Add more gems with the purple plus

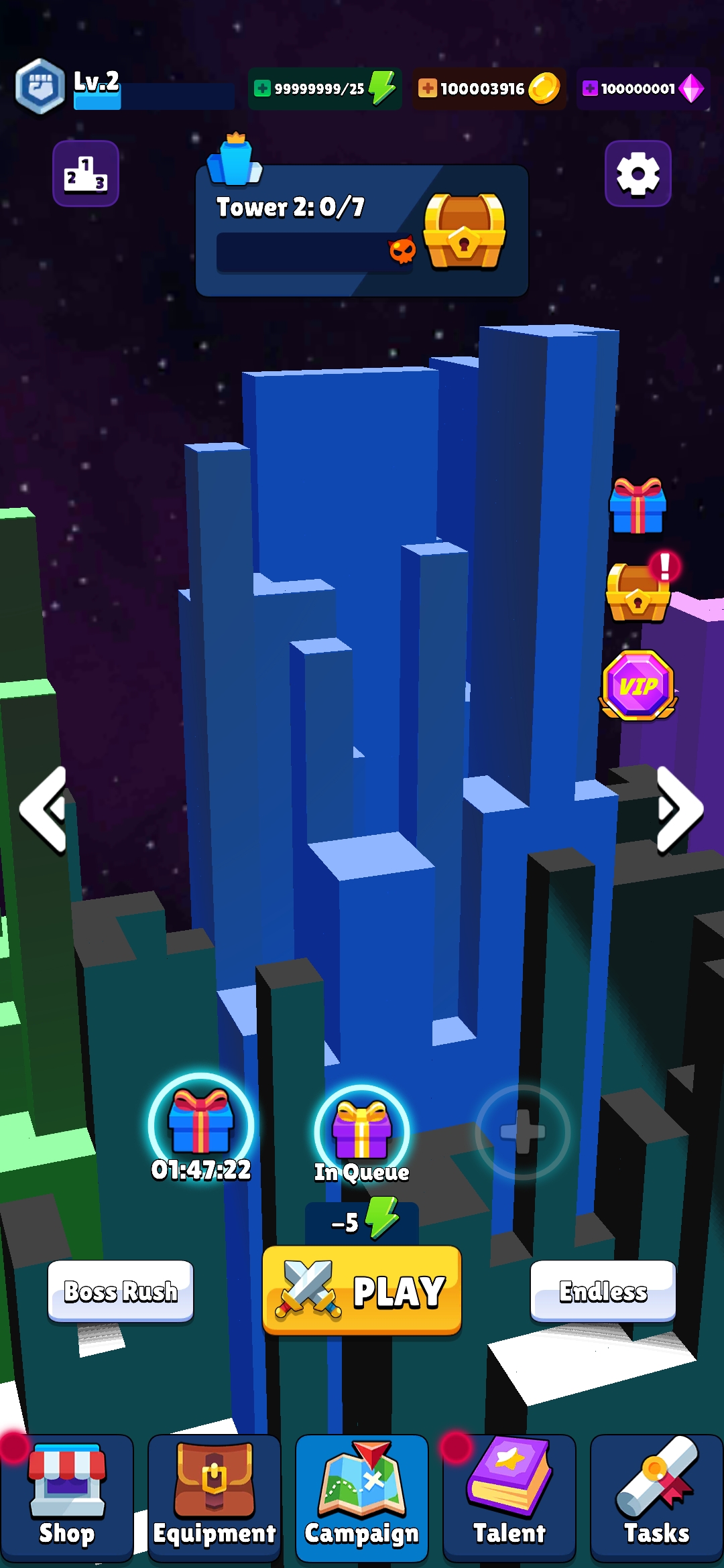click(590, 88)
